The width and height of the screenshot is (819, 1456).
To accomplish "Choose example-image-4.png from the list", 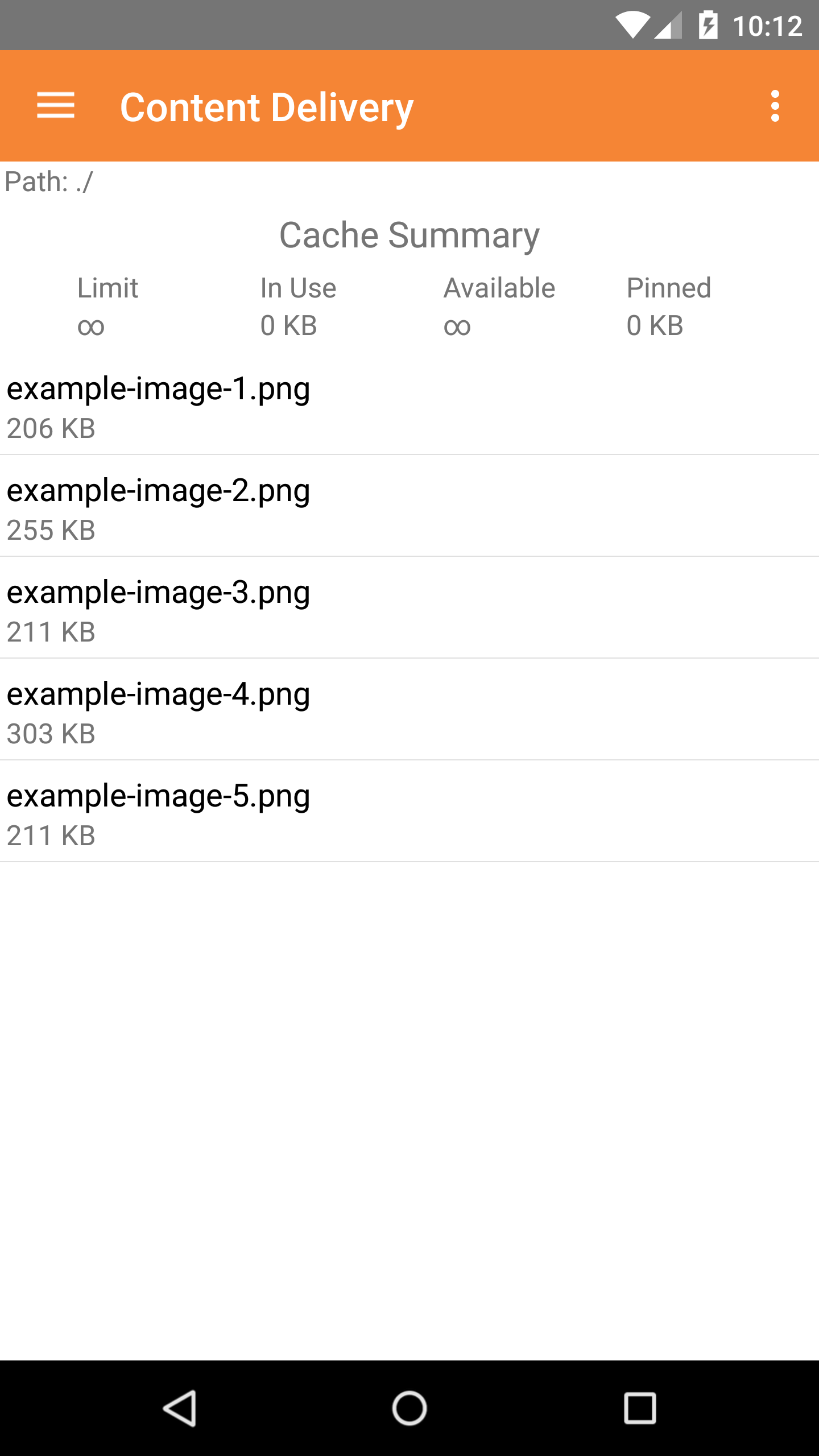I will pyautogui.click(x=409, y=709).
